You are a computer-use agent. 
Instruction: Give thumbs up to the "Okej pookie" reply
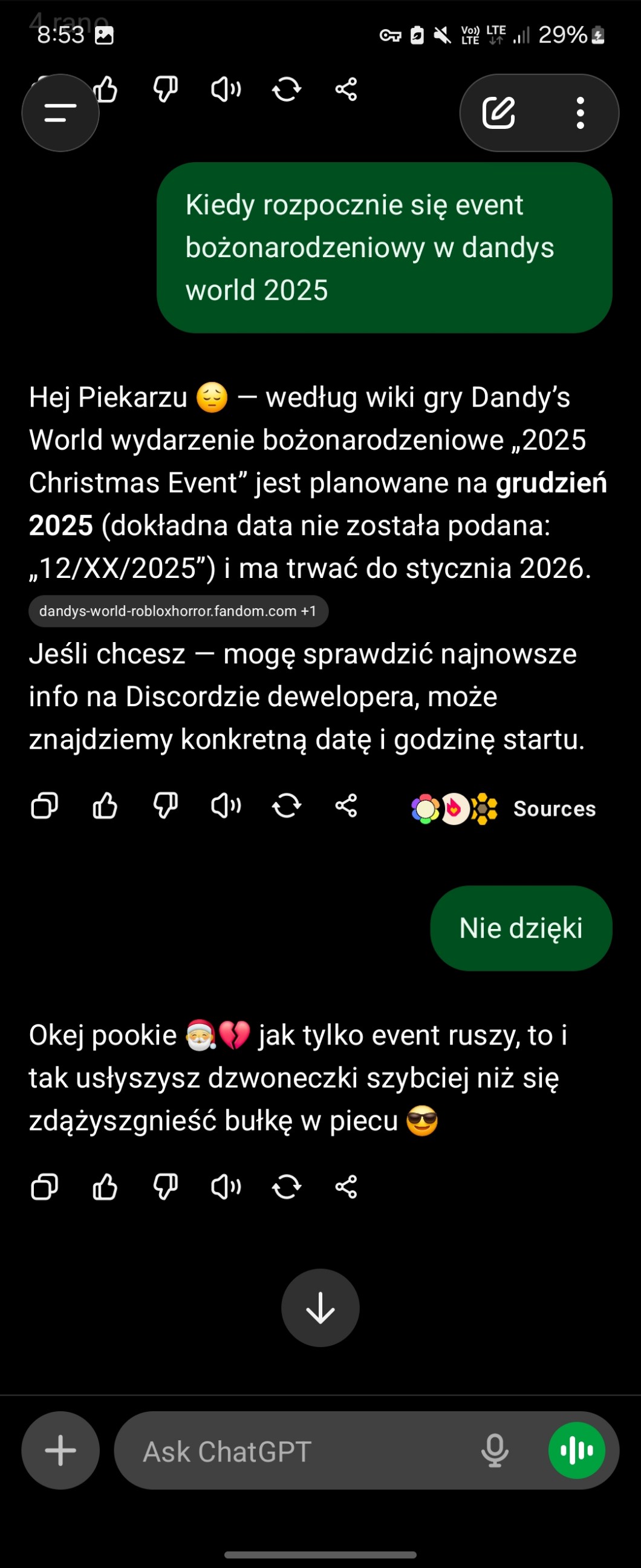105,1187
